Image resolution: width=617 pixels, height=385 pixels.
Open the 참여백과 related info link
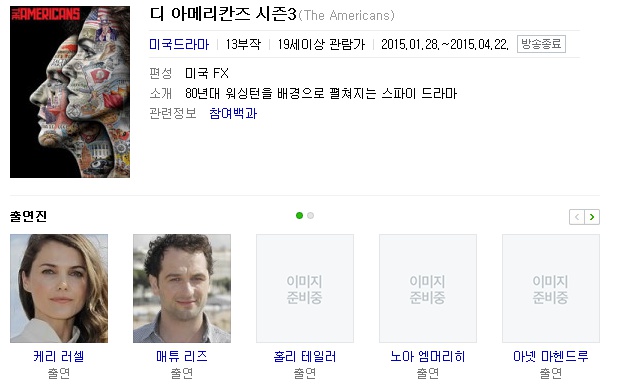pos(233,113)
